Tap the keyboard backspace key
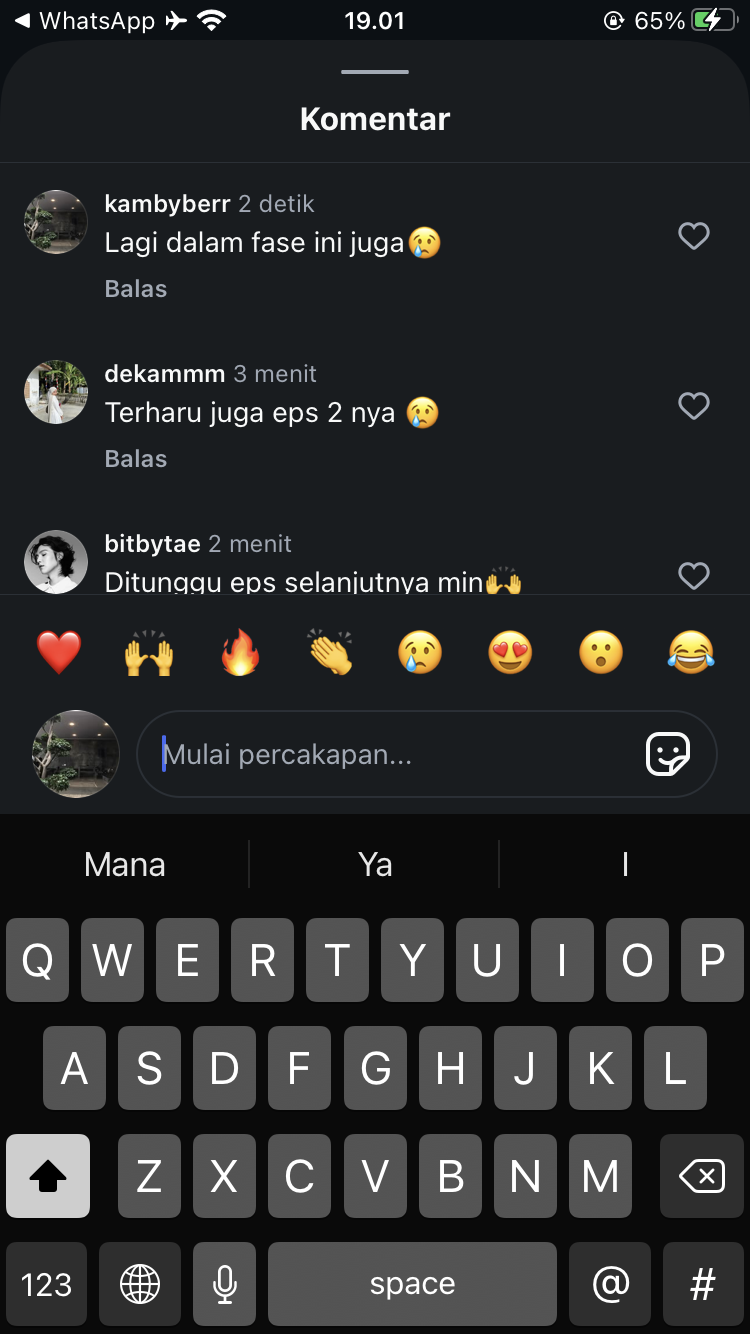The width and height of the screenshot is (750, 1334). click(x=702, y=1176)
